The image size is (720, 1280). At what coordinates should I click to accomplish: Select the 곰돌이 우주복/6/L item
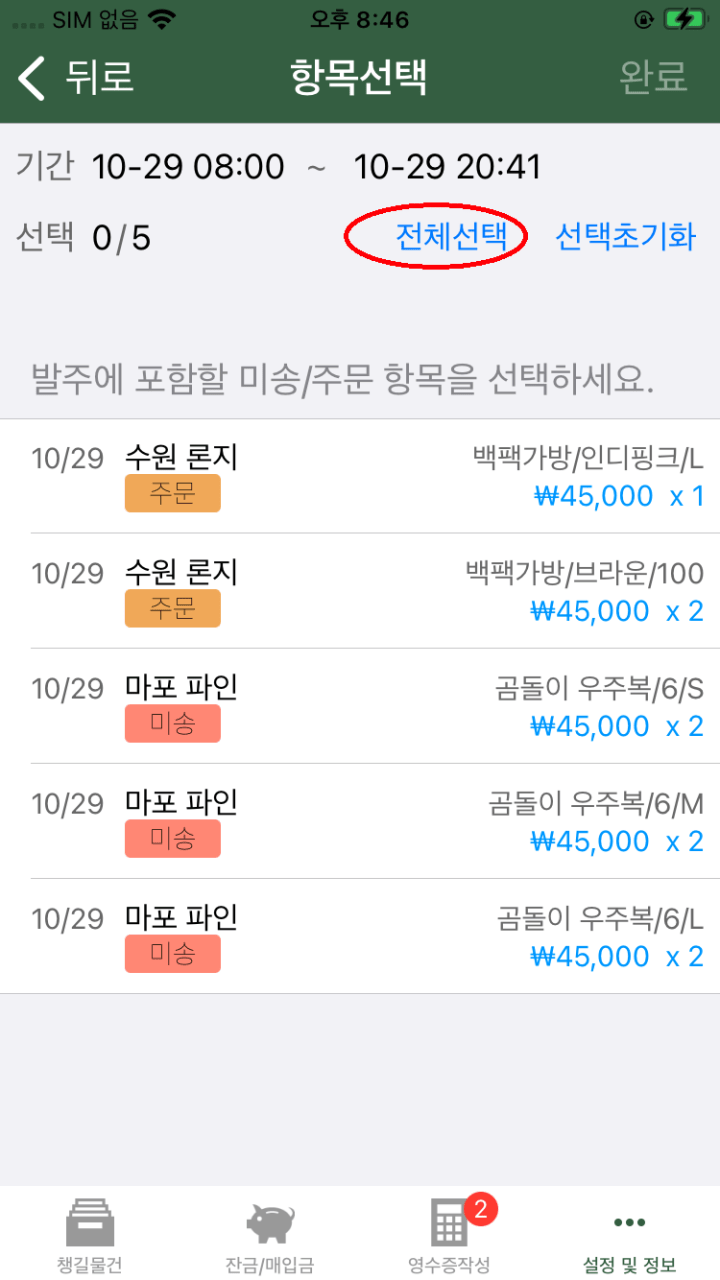point(360,936)
